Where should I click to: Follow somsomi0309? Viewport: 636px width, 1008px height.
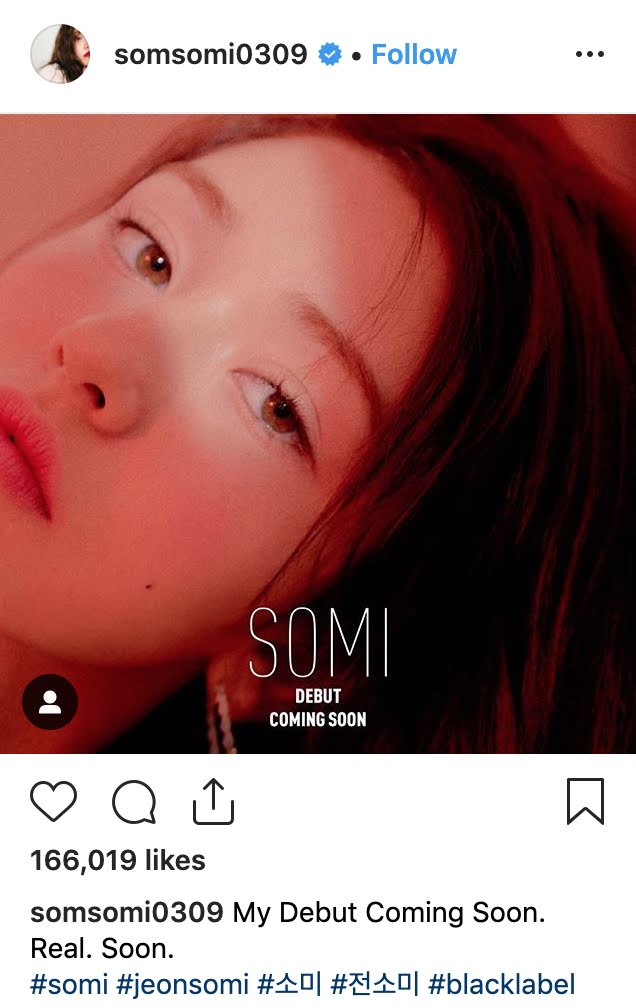413,55
